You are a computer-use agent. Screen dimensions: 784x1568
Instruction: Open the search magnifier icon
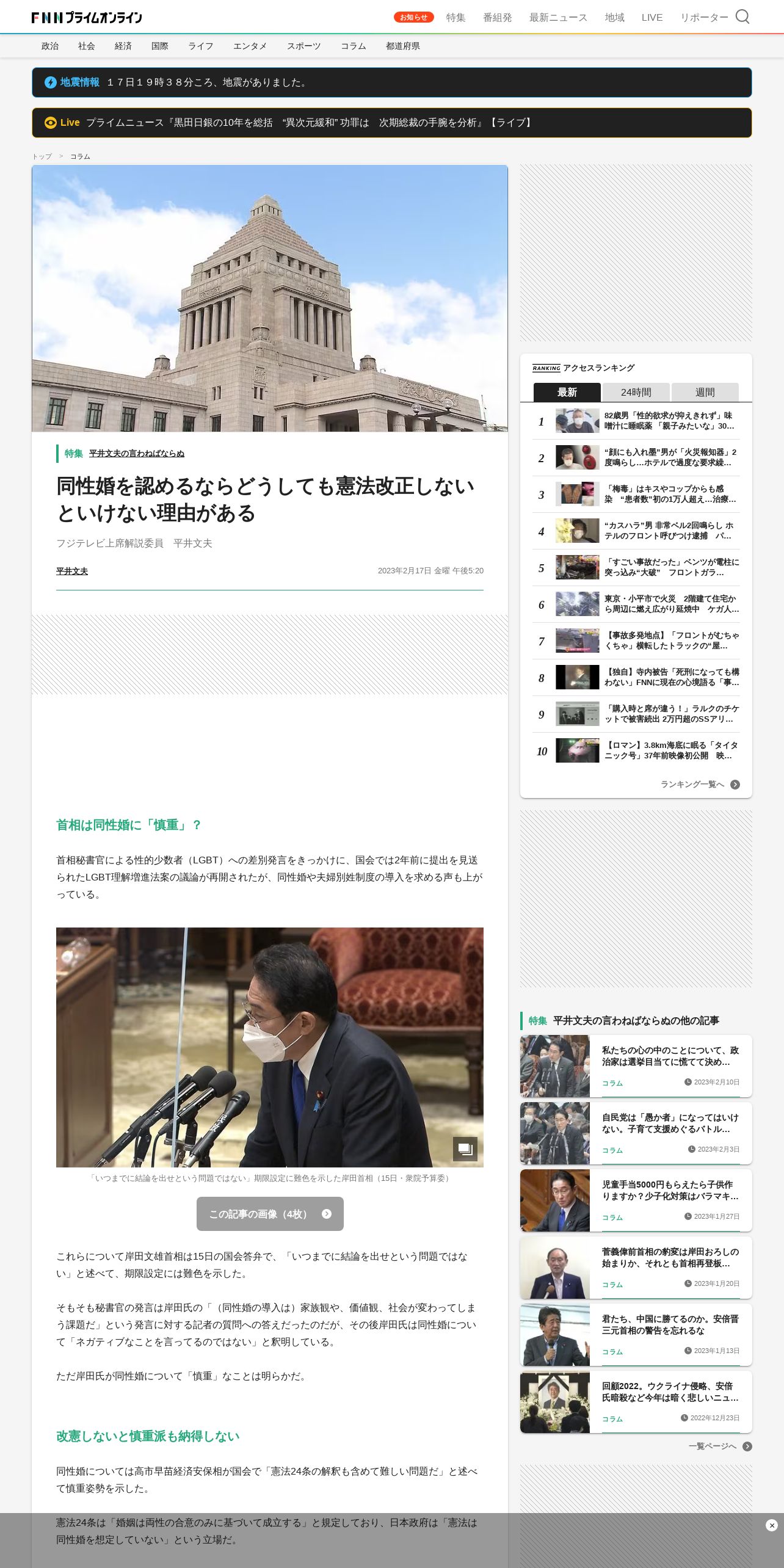(x=742, y=16)
